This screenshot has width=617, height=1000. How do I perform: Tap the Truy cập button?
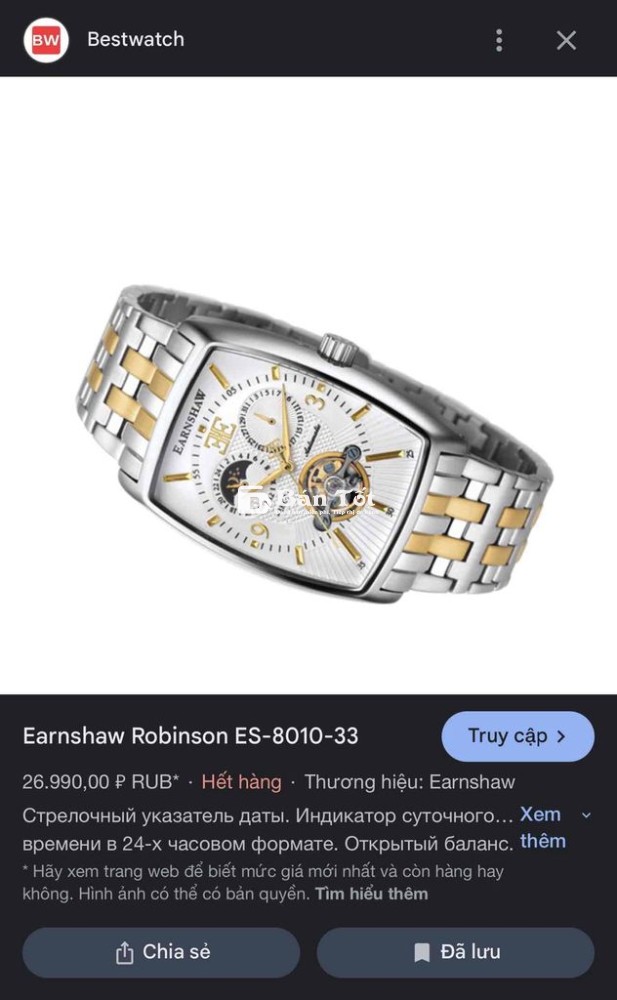tap(517, 736)
